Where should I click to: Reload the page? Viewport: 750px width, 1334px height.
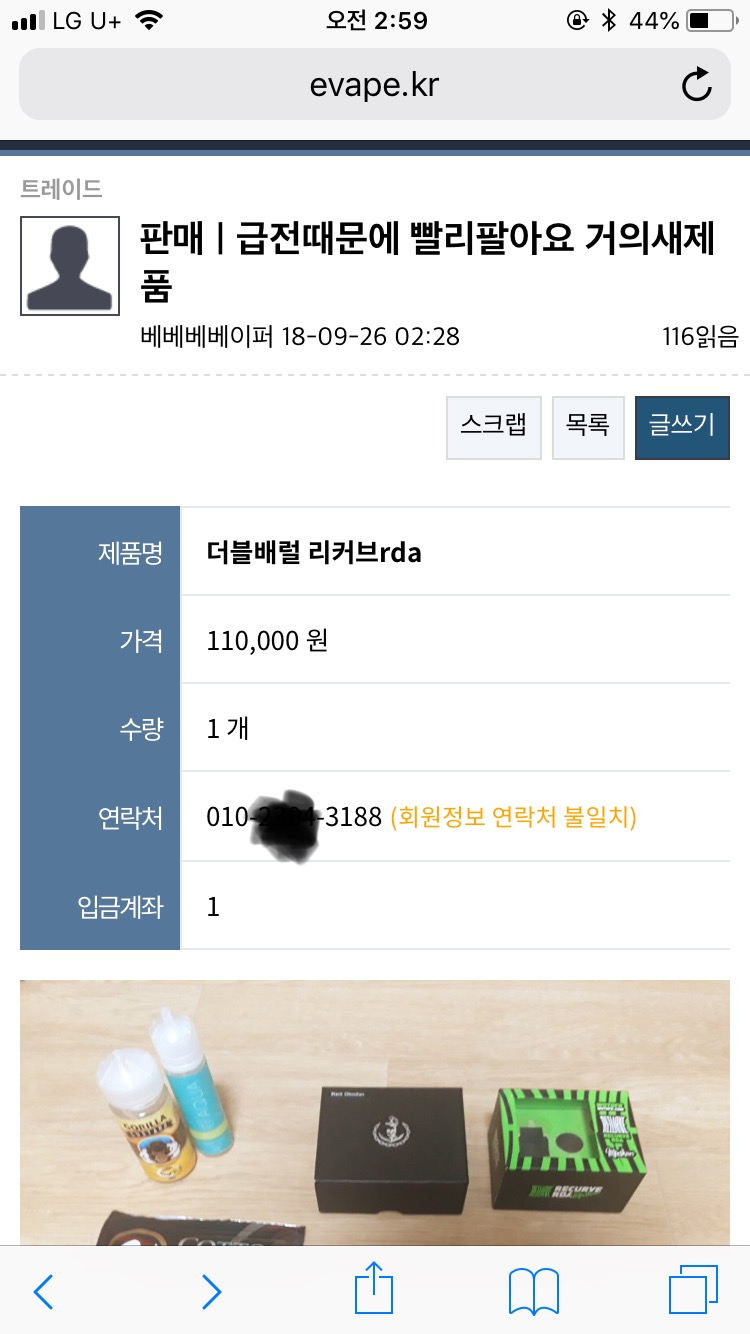click(696, 85)
